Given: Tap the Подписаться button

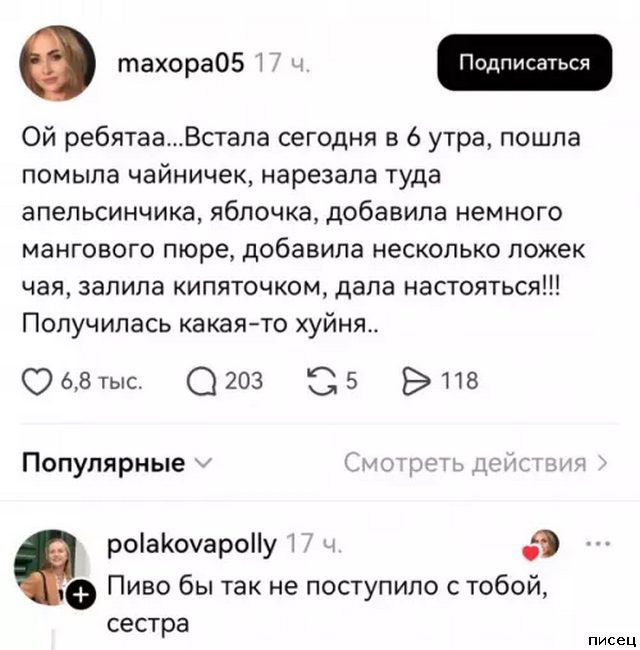Looking at the screenshot, I should click(x=525, y=63).
